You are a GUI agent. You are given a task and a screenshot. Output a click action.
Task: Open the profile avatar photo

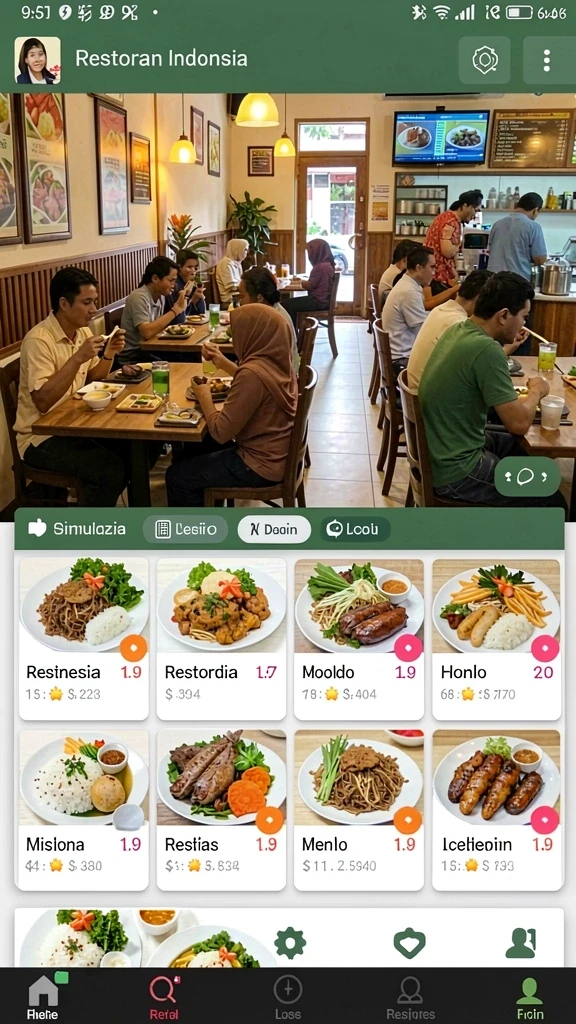click(x=38, y=60)
